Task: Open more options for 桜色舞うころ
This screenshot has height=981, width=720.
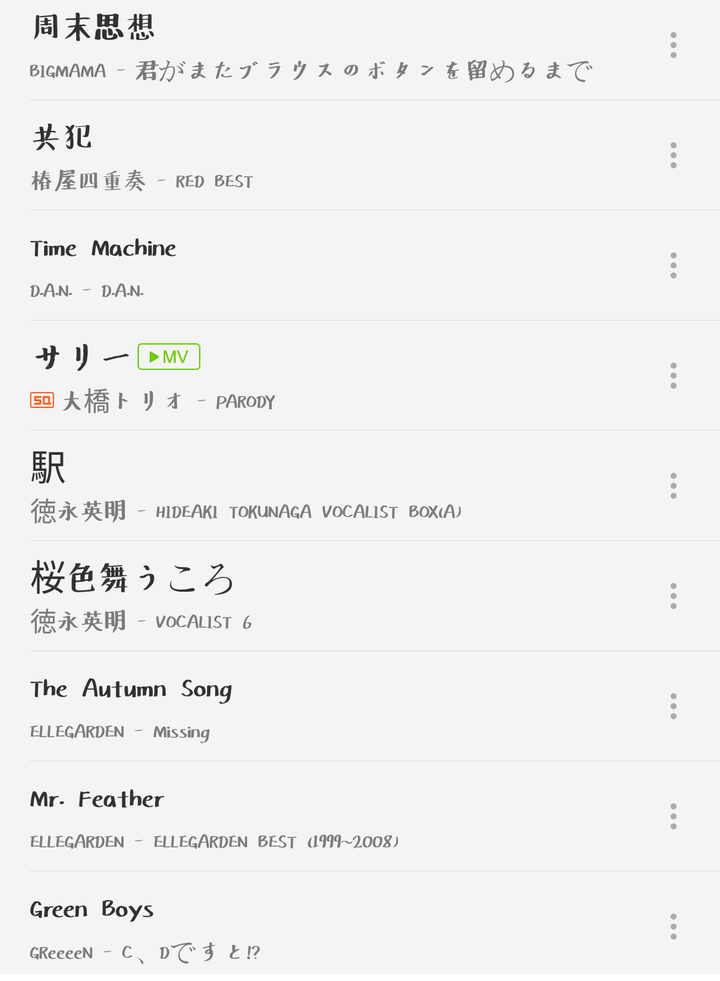Action: click(x=673, y=596)
